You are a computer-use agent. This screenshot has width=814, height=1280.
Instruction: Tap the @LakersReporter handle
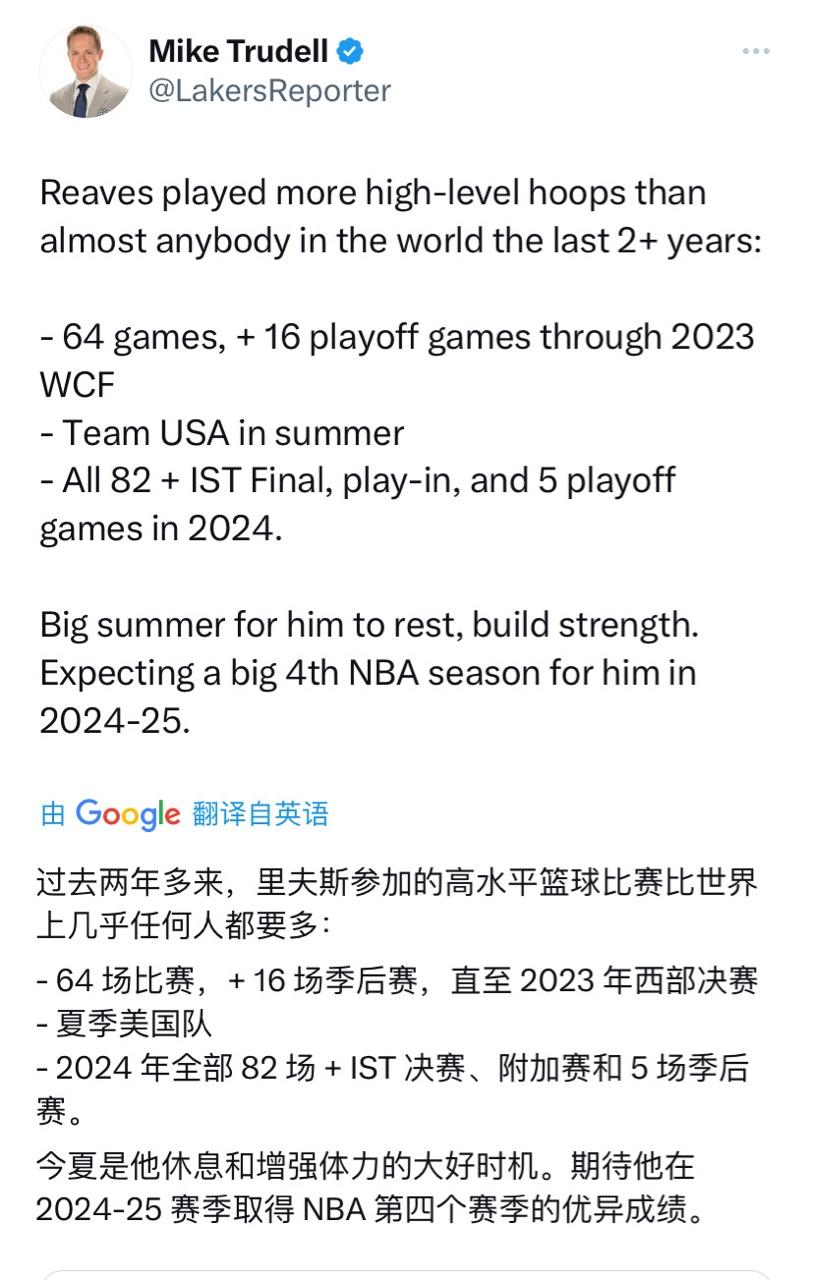269,91
